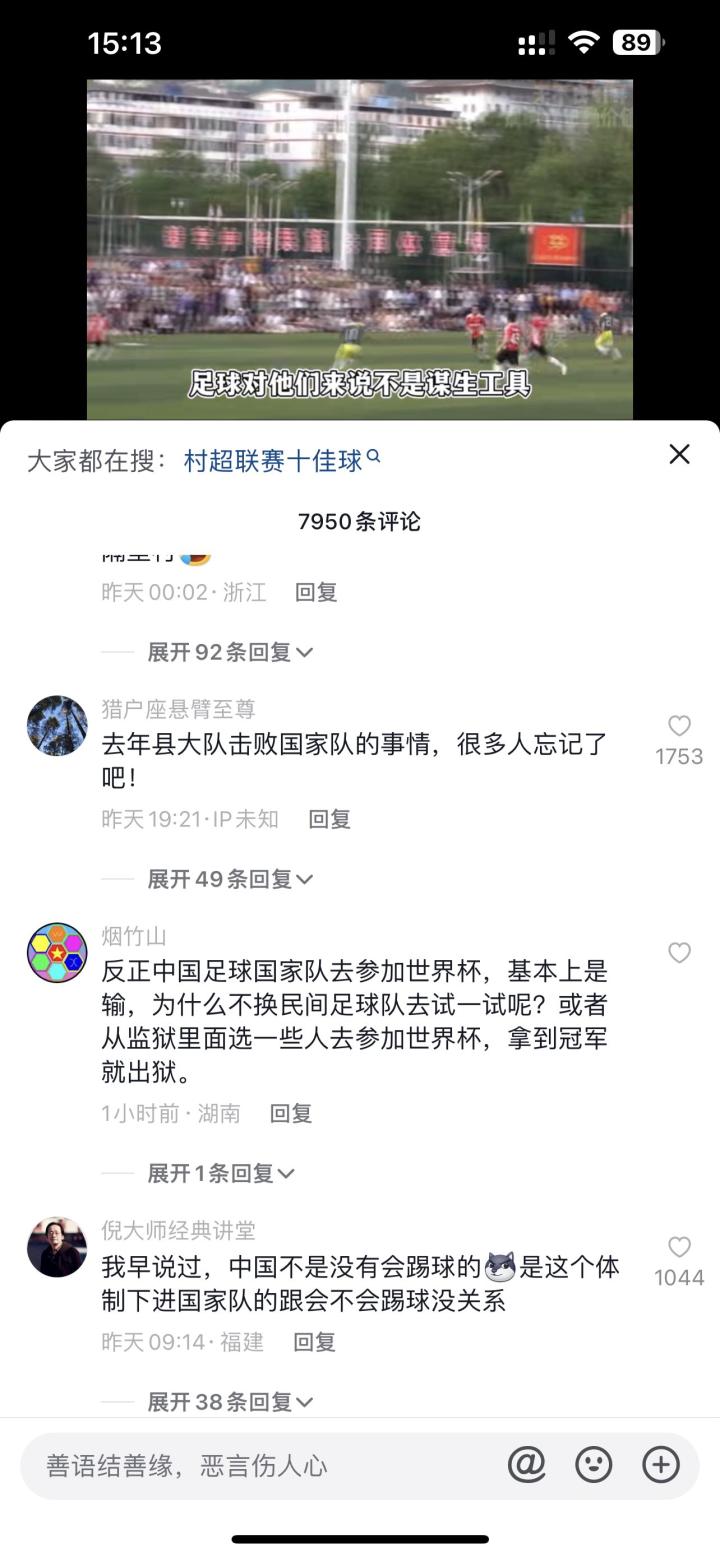The height and width of the screenshot is (1557, 720).
Task: Open the plus attachment menu
Action: 660,1465
